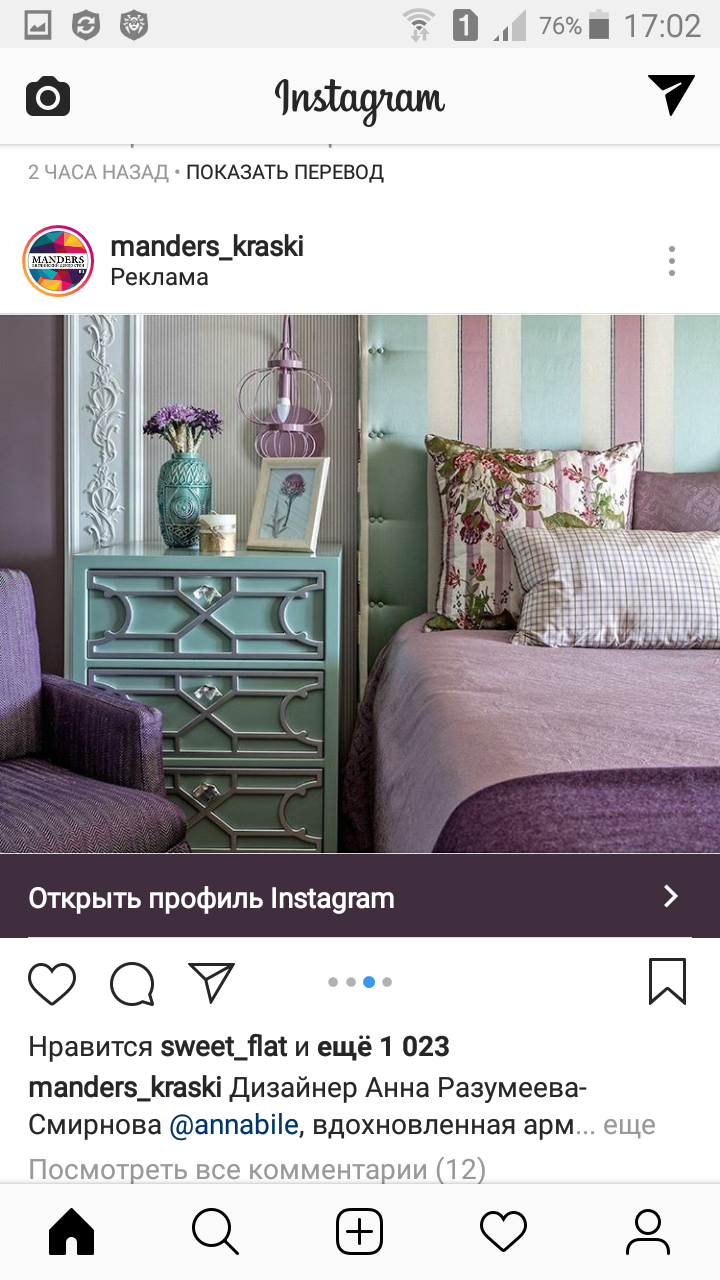The height and width of the screenshot is (1280, 720).
Task: Share the manders_kraski post
Action: [x=211, y=982]
